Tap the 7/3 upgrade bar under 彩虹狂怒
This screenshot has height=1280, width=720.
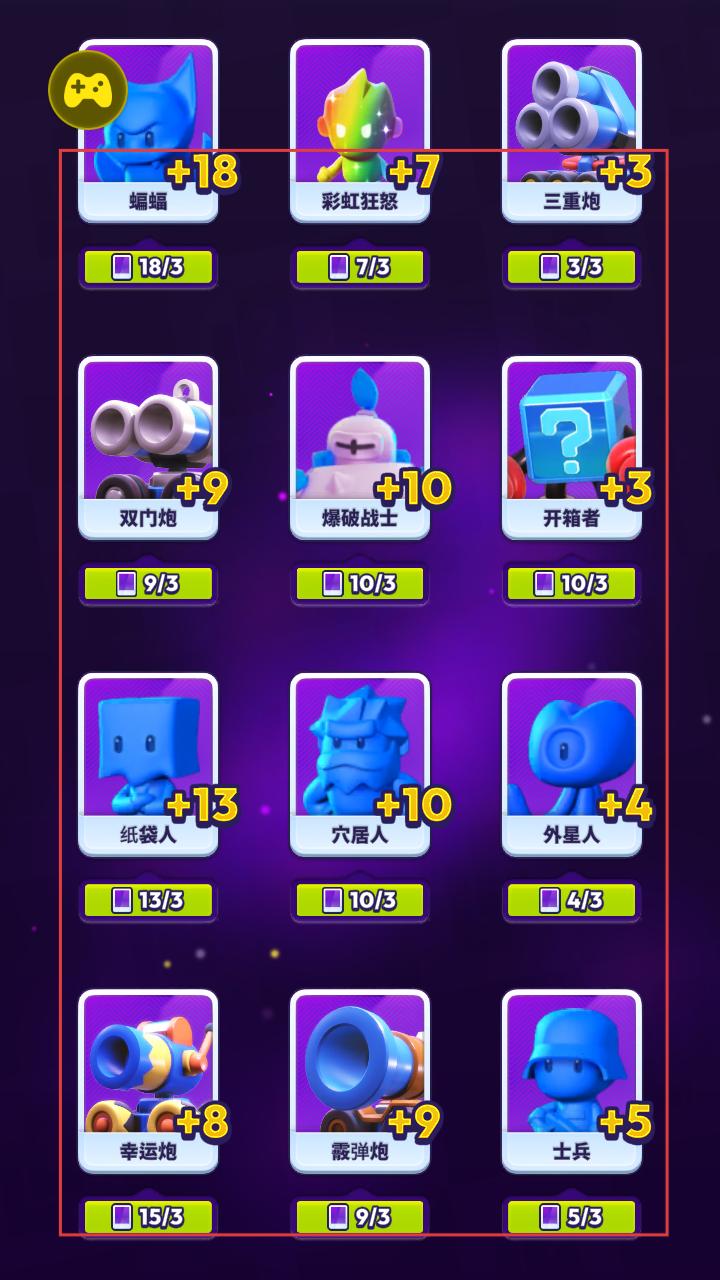(360, 267)
